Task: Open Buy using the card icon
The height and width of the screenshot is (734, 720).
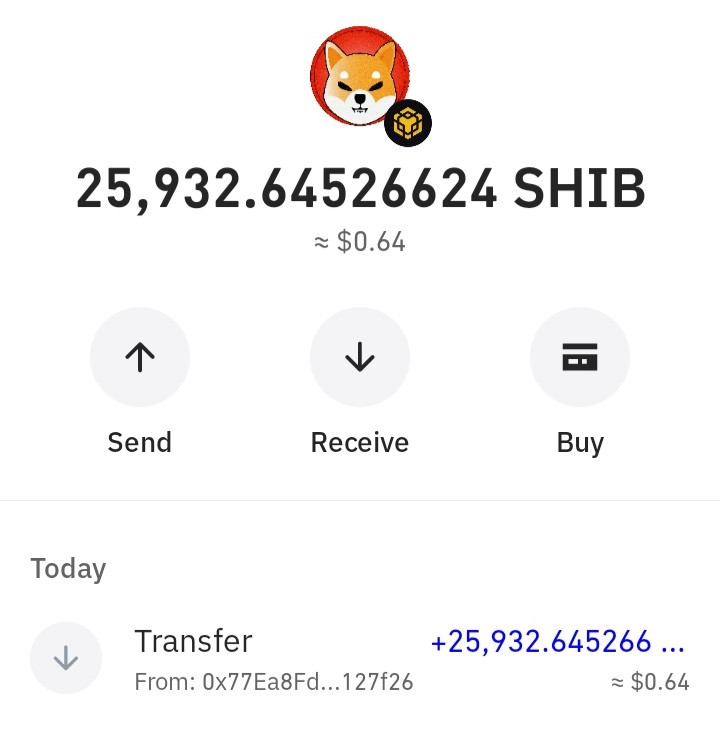Action: [x=580, y=357]
